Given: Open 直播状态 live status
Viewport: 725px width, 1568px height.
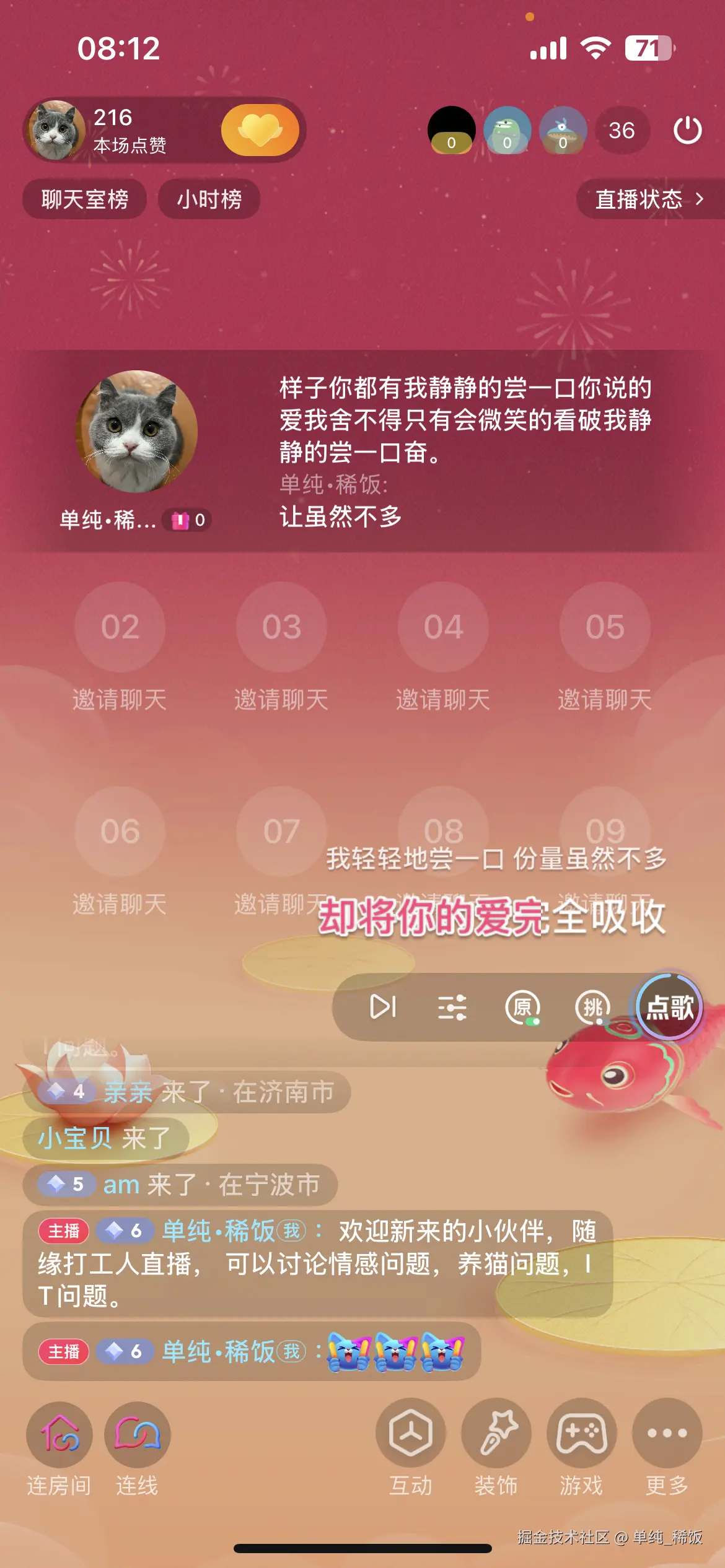Looking at the screenshot, I should 648,199.
